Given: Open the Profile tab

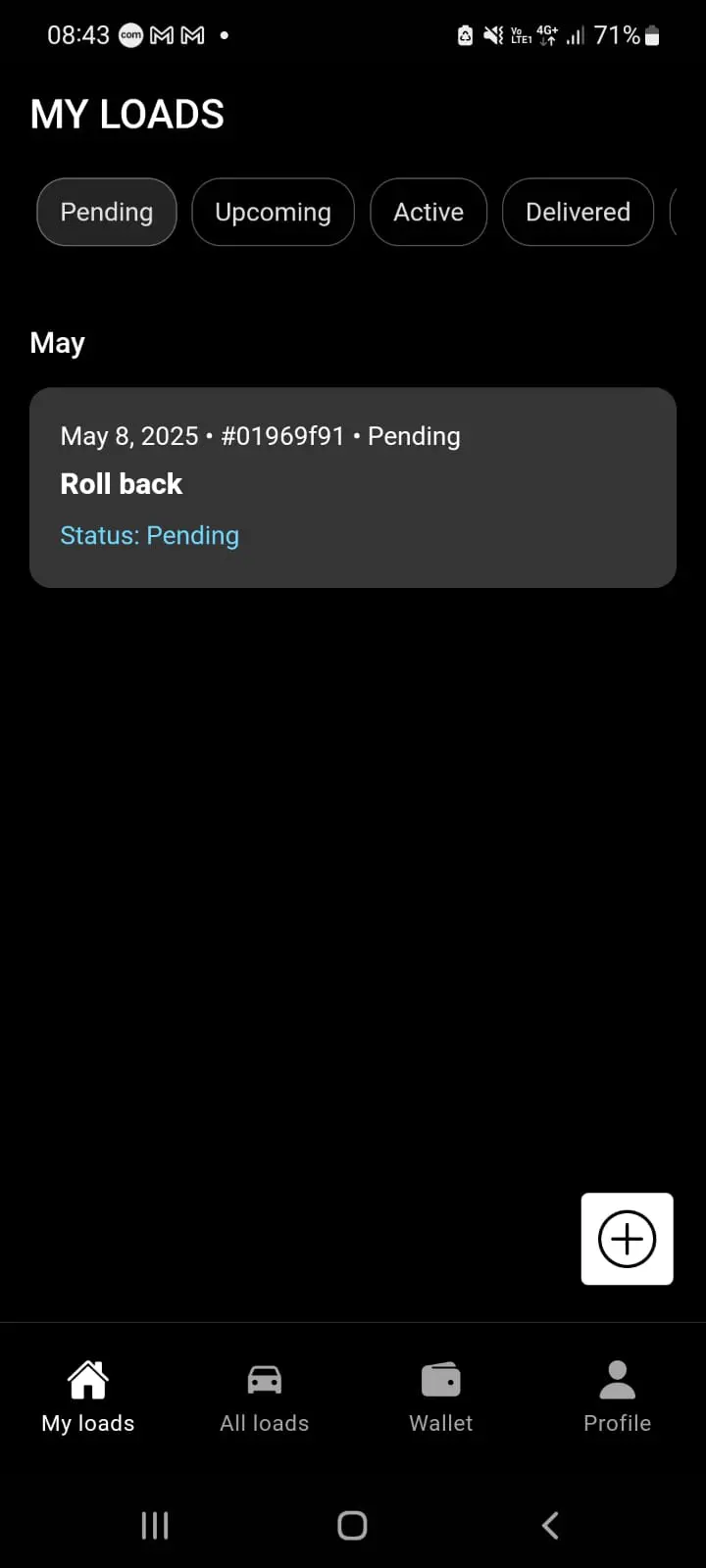Looking at the screenshot, I should tap(618, 1396).
